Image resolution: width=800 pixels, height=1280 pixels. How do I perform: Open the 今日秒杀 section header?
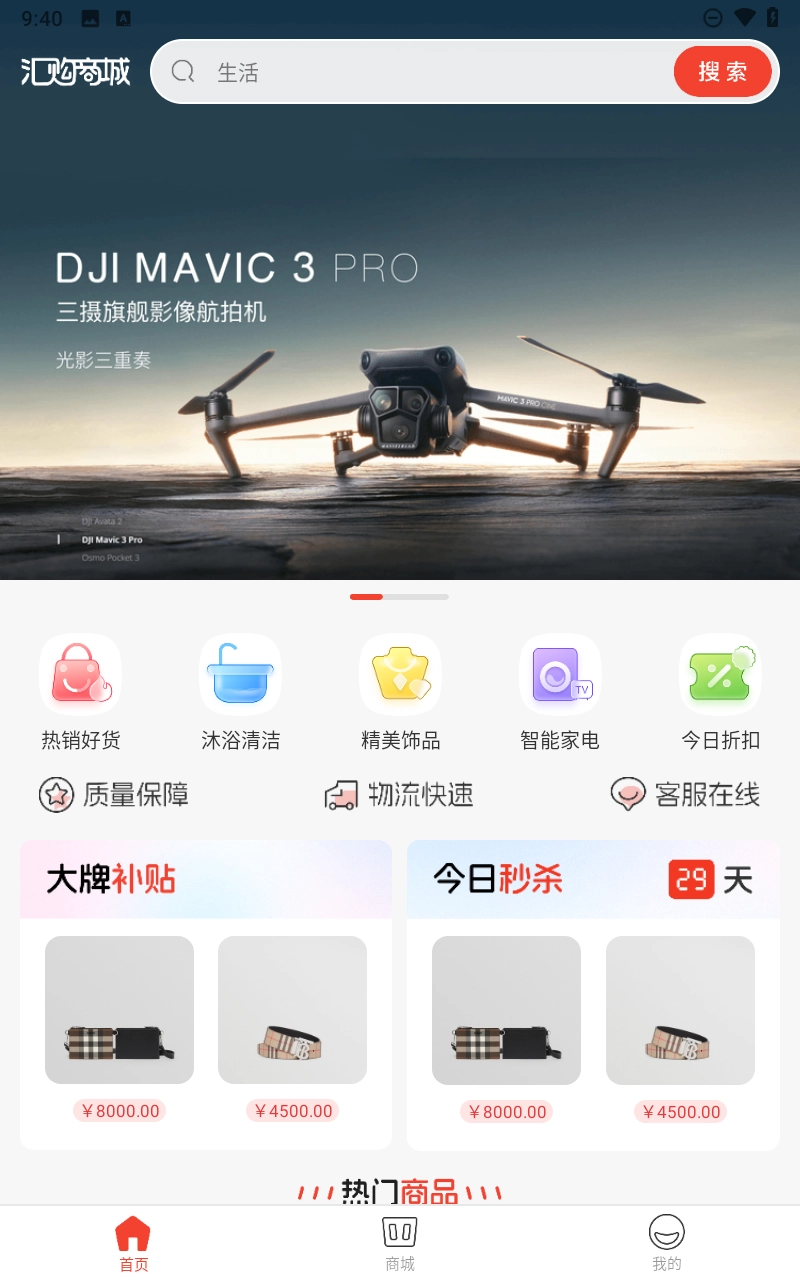click(592, 880)
